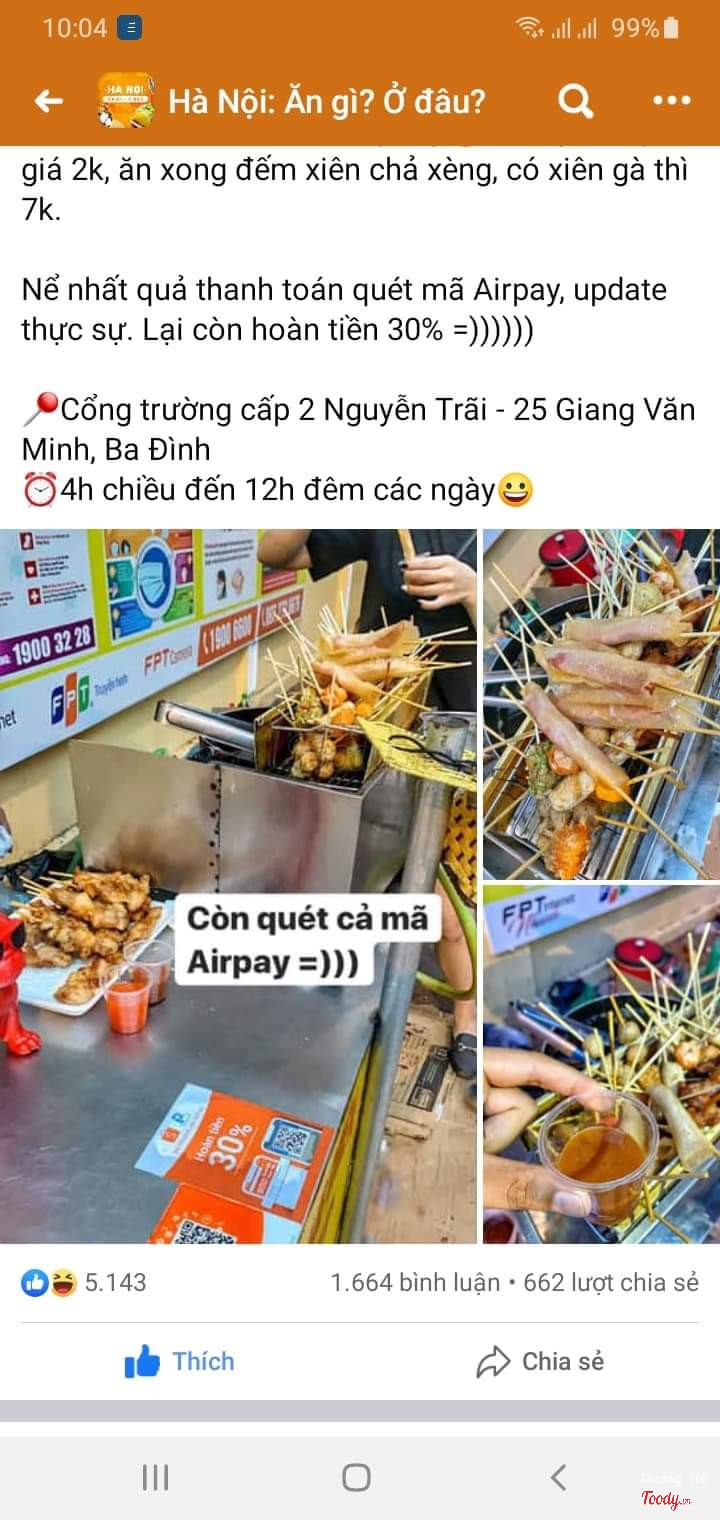
Task: Open recent apps from navigation bar
Action: (x=155, y=1477)
